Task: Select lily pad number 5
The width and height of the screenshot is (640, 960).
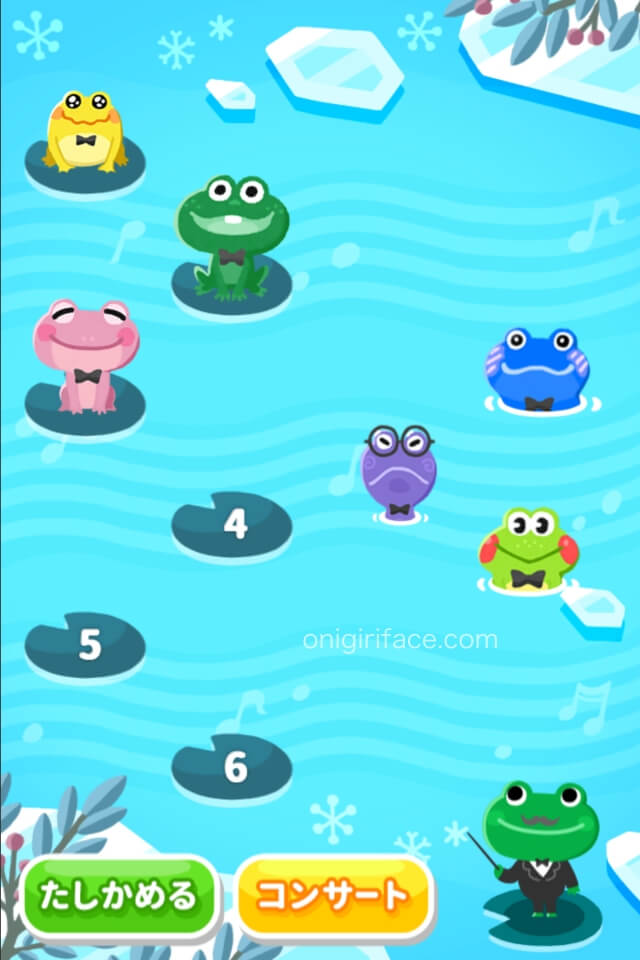Action: pos(86,645)
